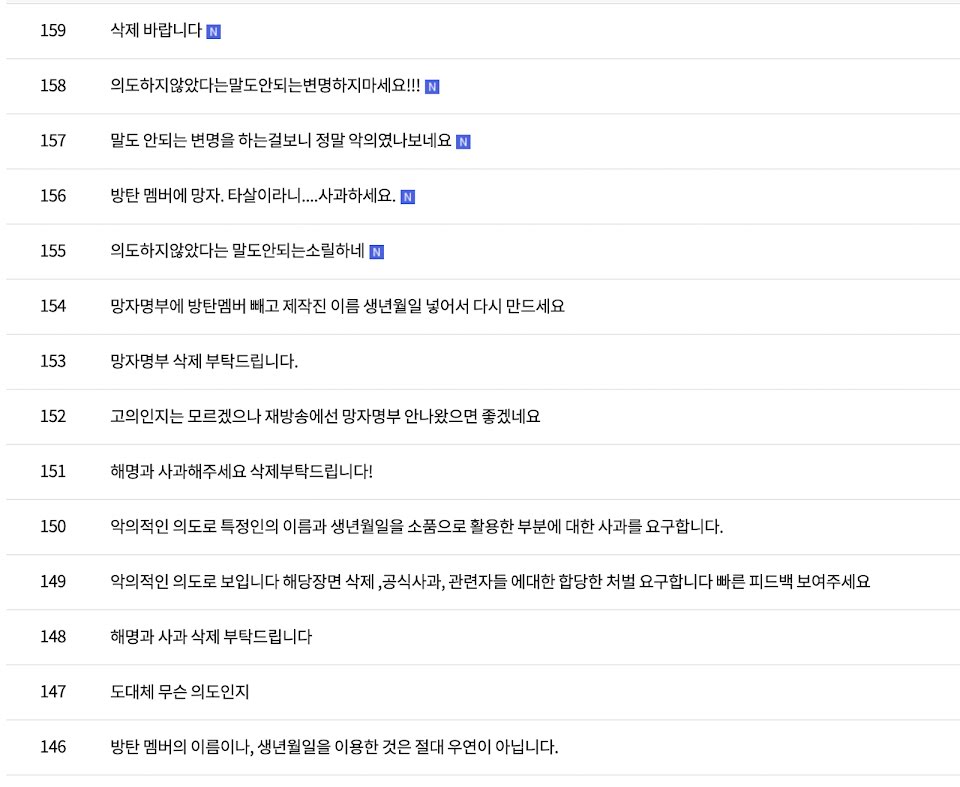Open post 159 삭제 바랍니다

[x=156, y=30]
